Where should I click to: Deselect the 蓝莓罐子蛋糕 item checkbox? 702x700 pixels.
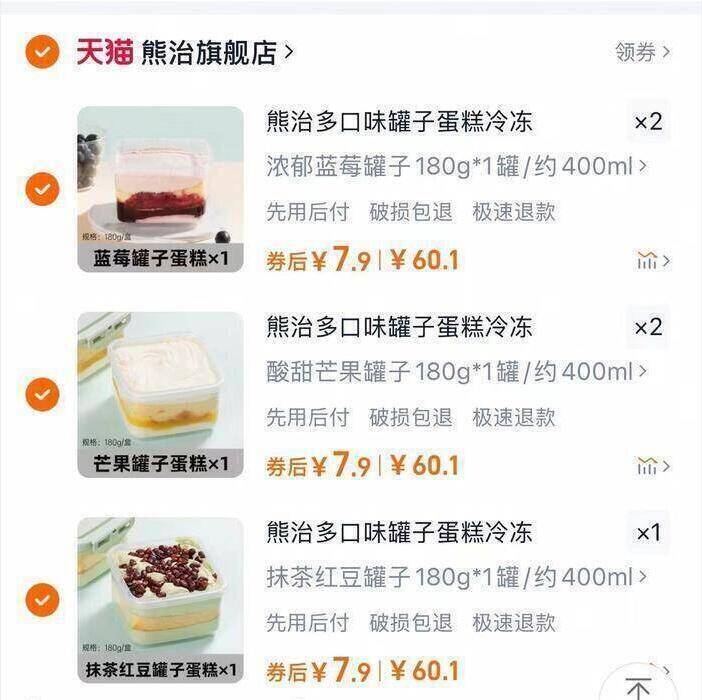42,189
